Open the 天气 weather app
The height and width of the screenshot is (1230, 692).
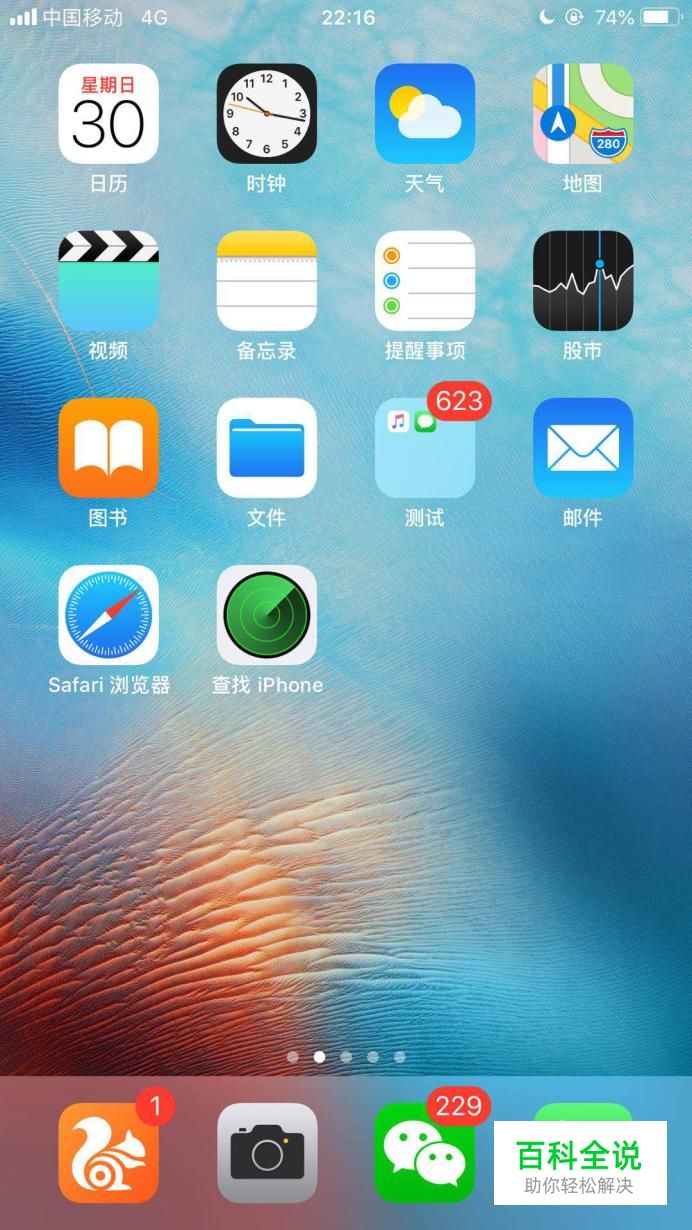click(x=424, y=114)
